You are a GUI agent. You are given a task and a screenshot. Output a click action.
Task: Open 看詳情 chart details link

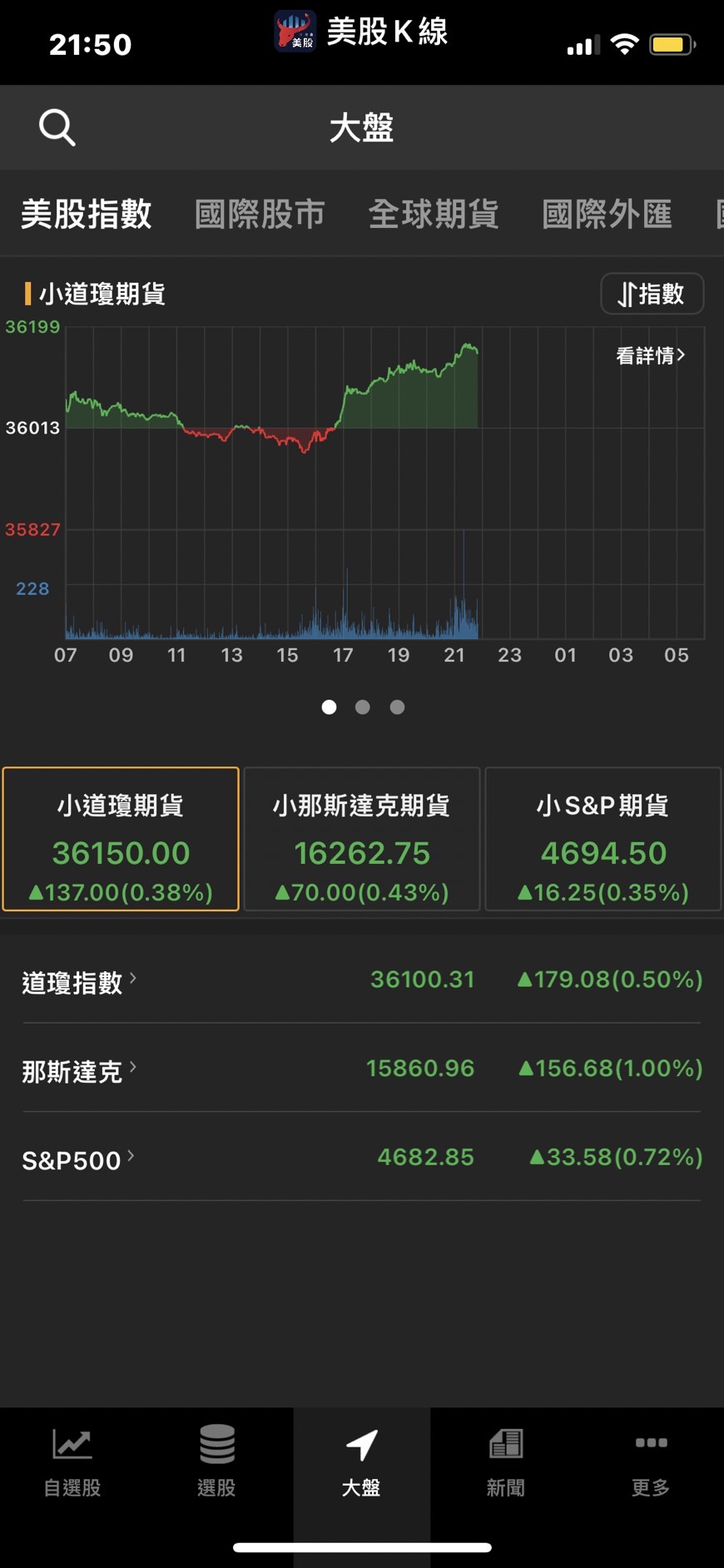(x=648, y=355)
